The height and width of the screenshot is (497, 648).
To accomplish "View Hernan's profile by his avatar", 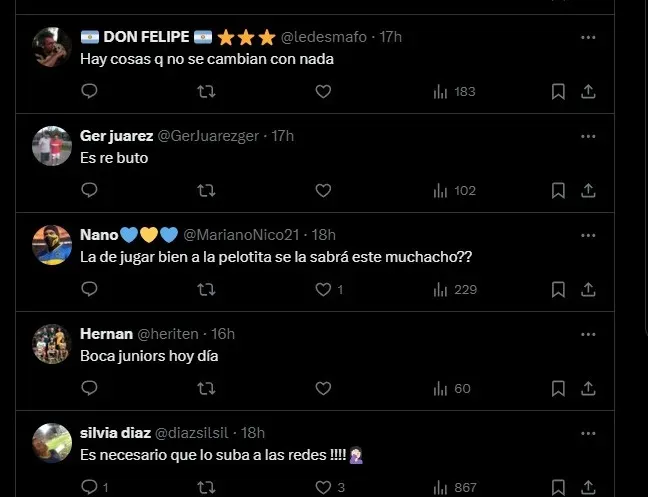I will point(51,344).
